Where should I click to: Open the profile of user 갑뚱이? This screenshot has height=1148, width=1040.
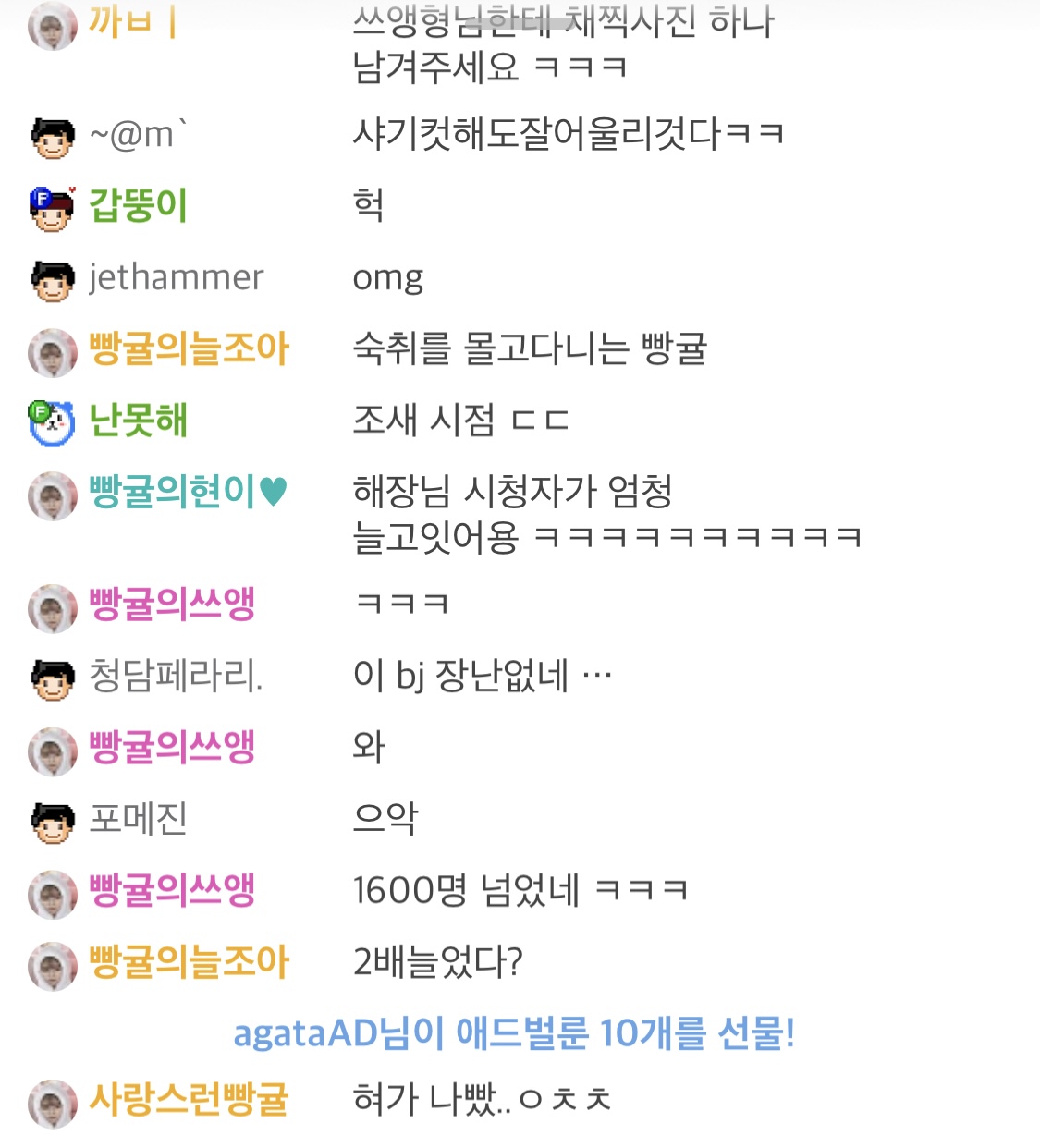[x=138, y=205]
